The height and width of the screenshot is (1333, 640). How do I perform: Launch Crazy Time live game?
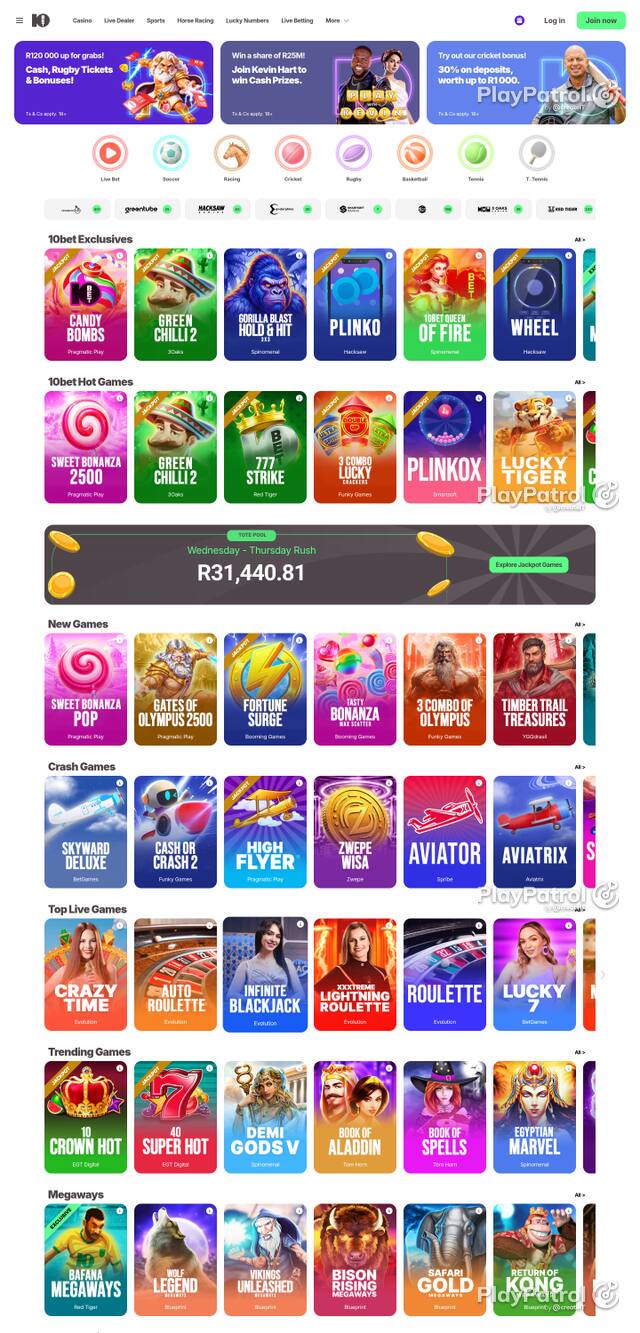coord(86,974)
